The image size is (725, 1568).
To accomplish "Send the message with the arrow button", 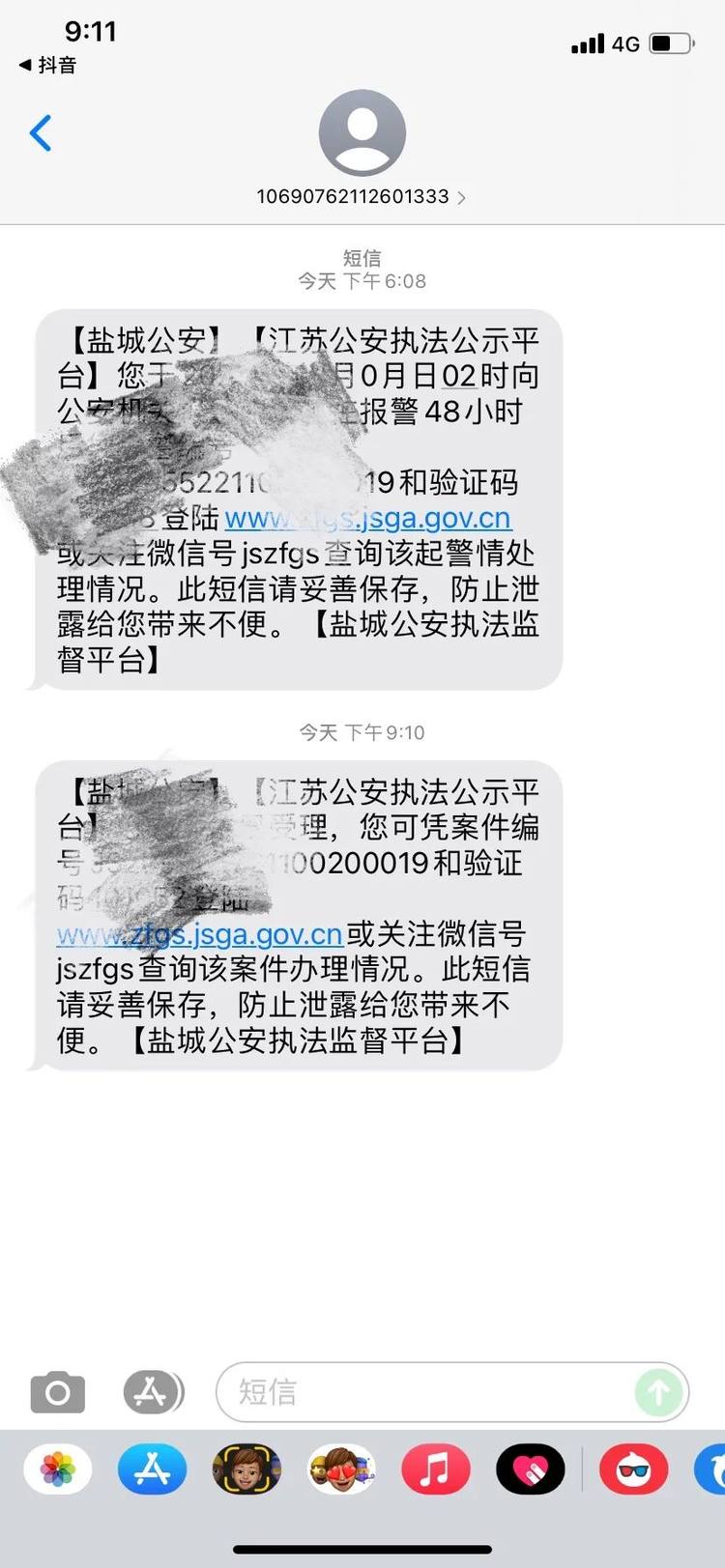I will [x=659, y=1392].
